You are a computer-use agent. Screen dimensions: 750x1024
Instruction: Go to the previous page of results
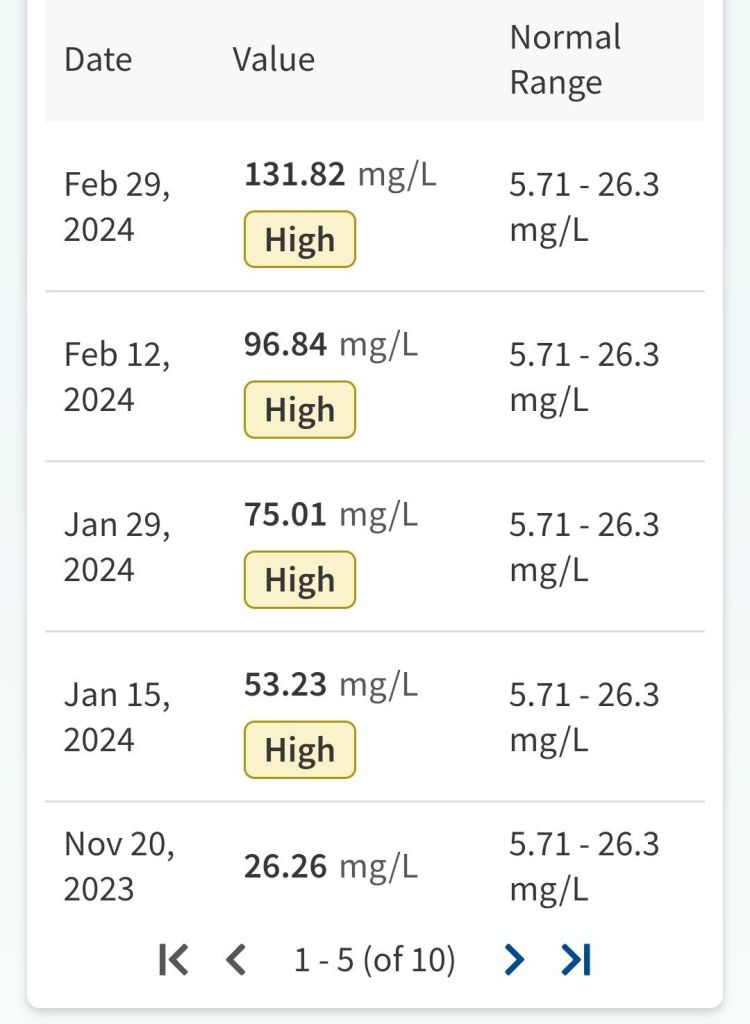(236, 960)
